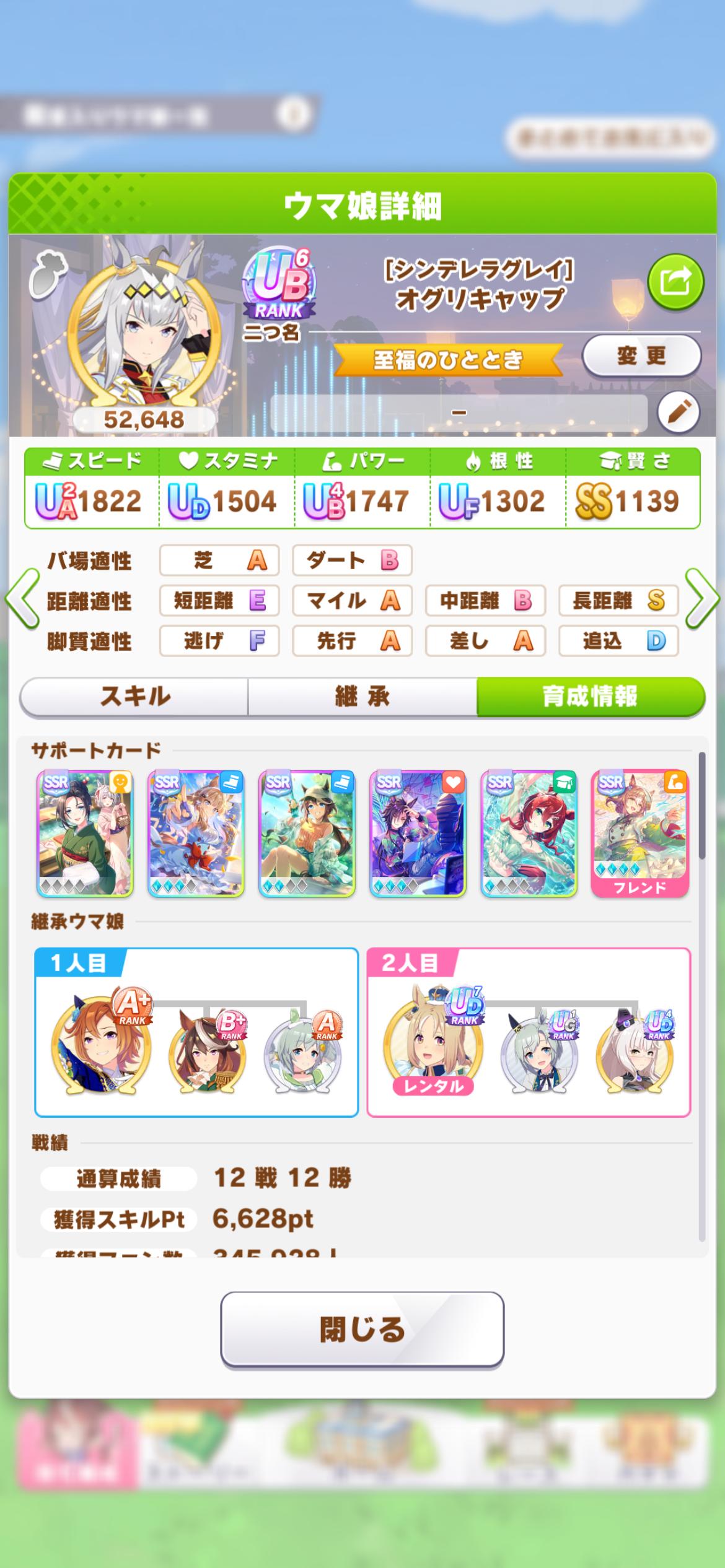Screen dimensions: 725x1568
Task: Switch to the スキル tab
Action: [134, 697]
